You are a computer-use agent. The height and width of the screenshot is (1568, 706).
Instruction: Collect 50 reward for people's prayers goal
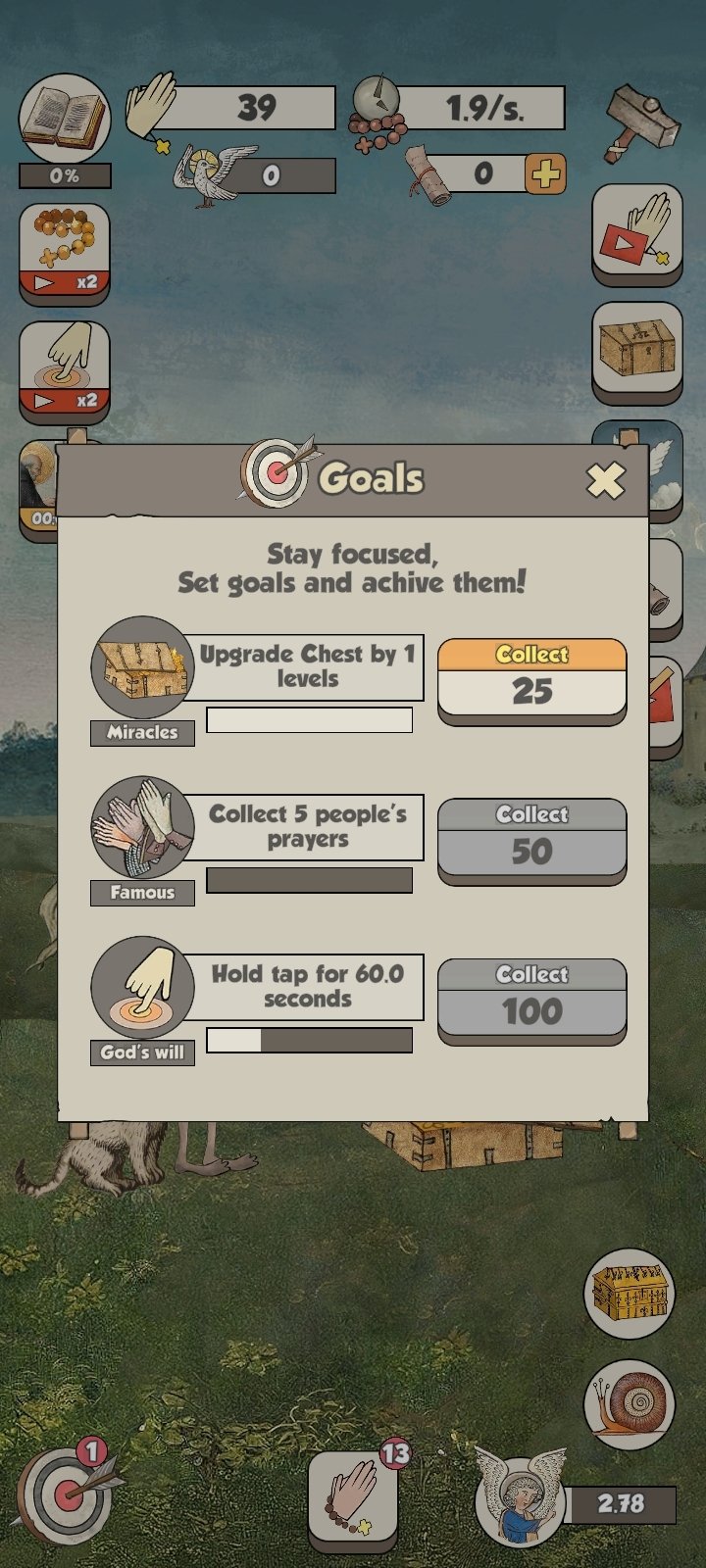531,840
